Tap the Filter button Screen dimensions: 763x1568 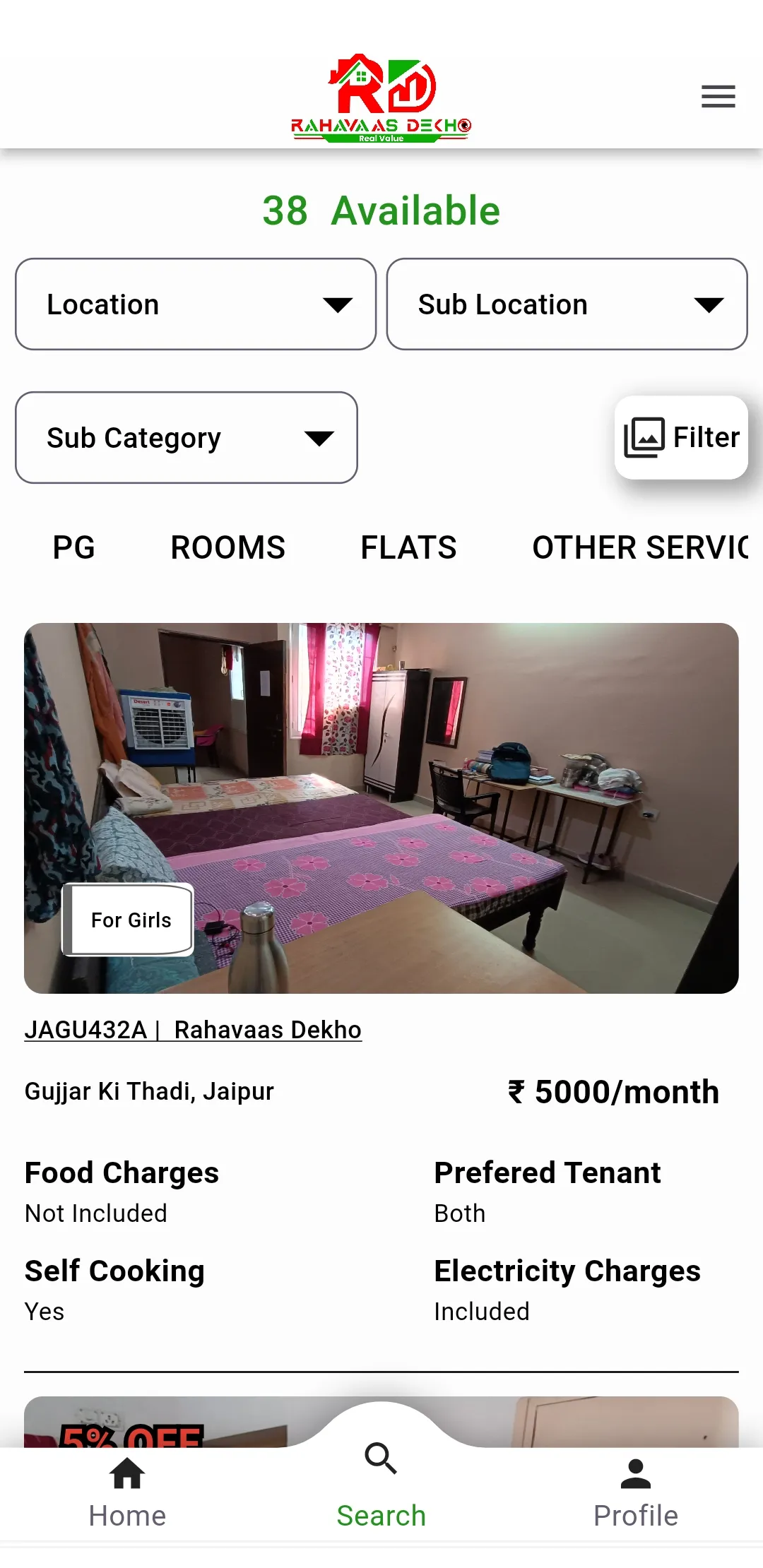coord(681,437)
